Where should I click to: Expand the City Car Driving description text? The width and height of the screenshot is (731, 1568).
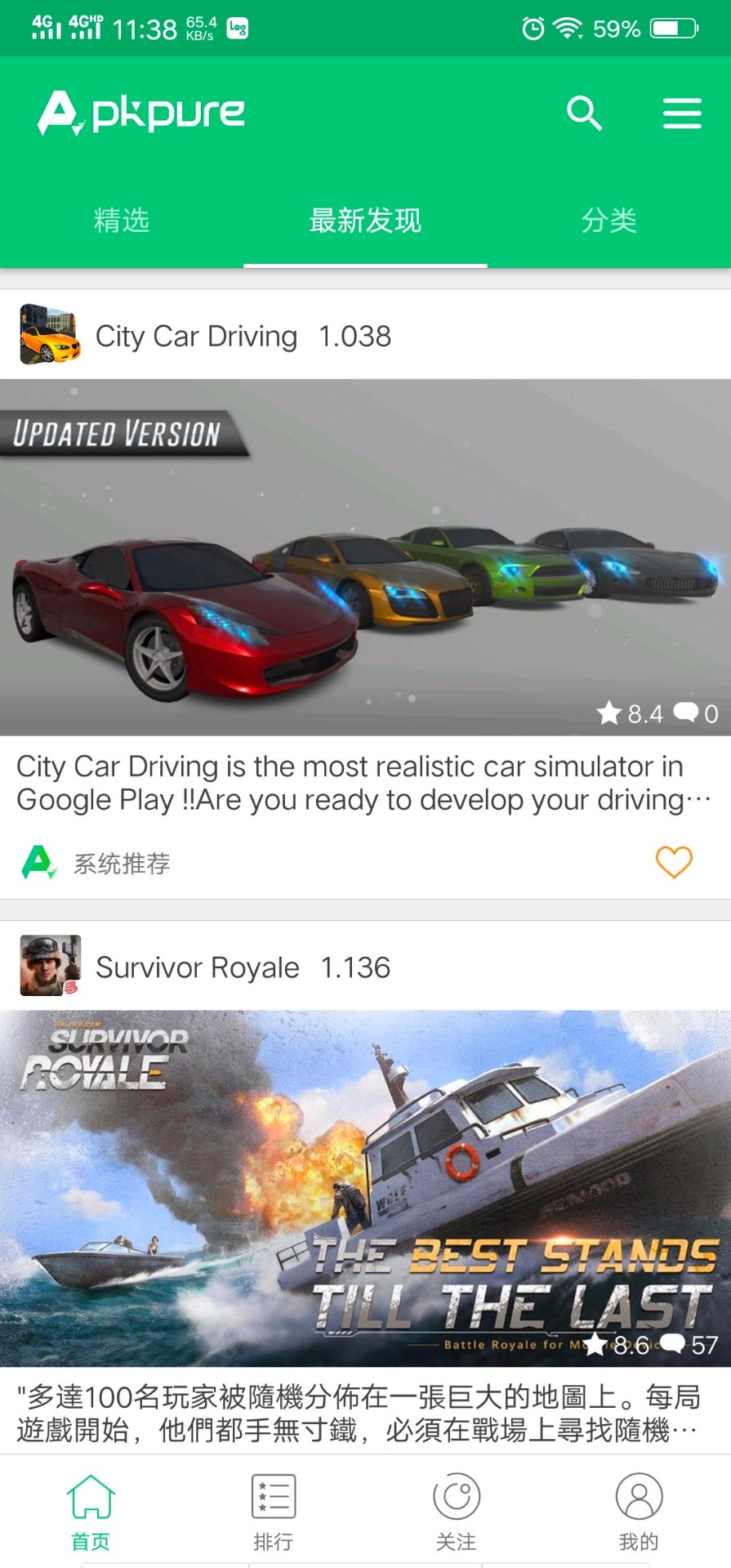[365, 784]
